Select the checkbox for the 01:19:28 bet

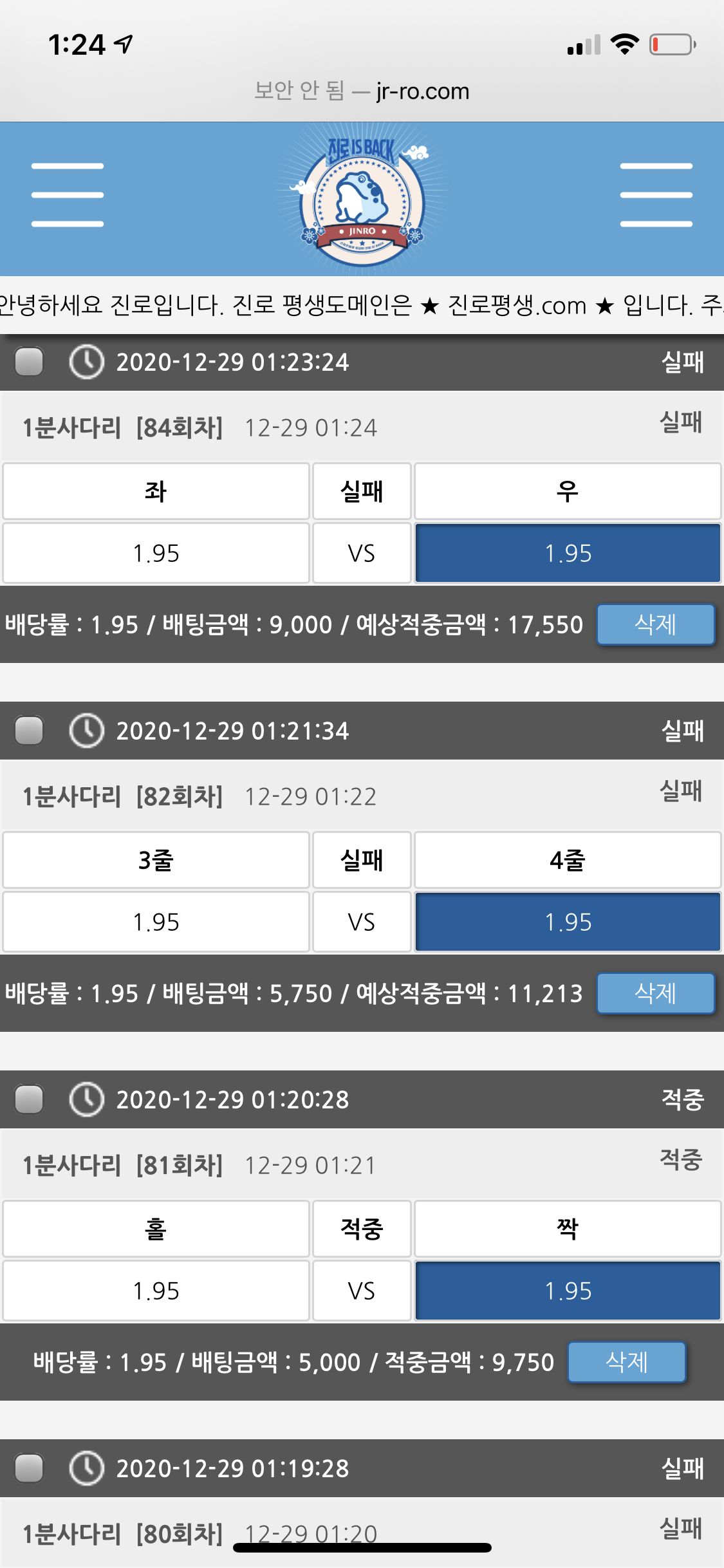pyautogui.click(x=29, y=1468)
